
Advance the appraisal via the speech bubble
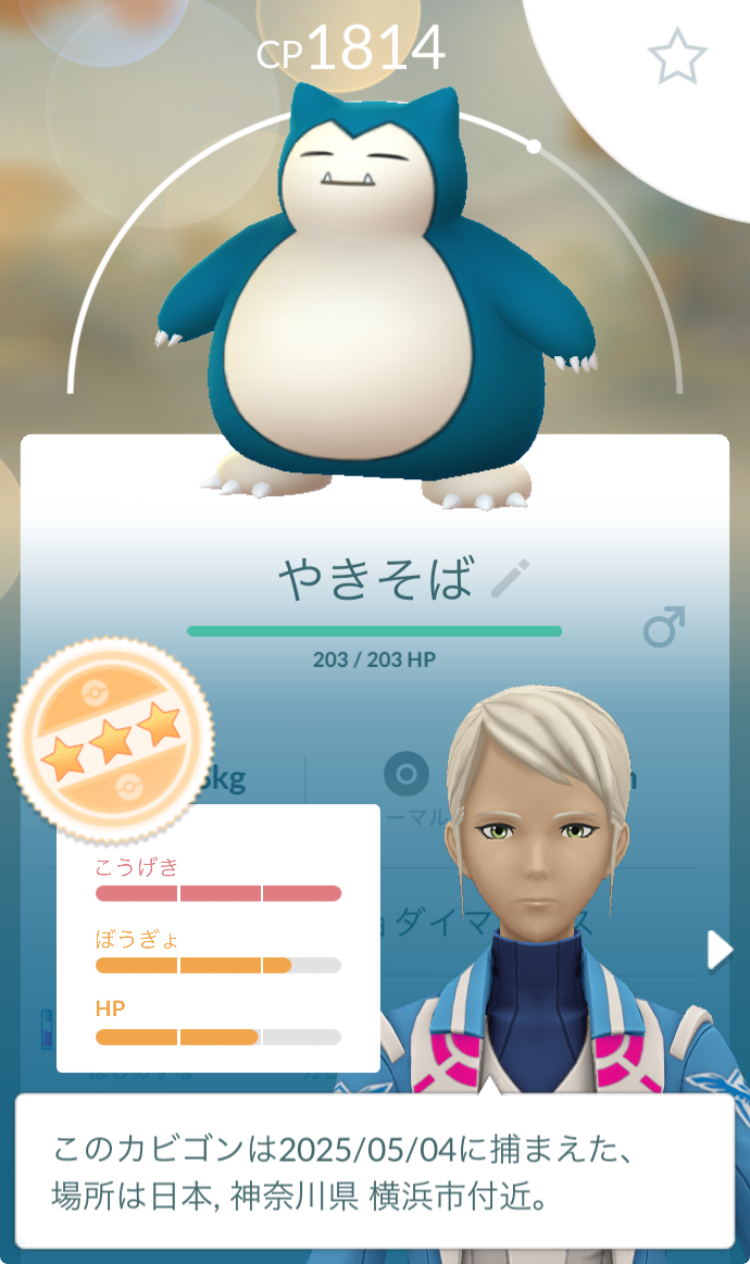(374, 1171)
